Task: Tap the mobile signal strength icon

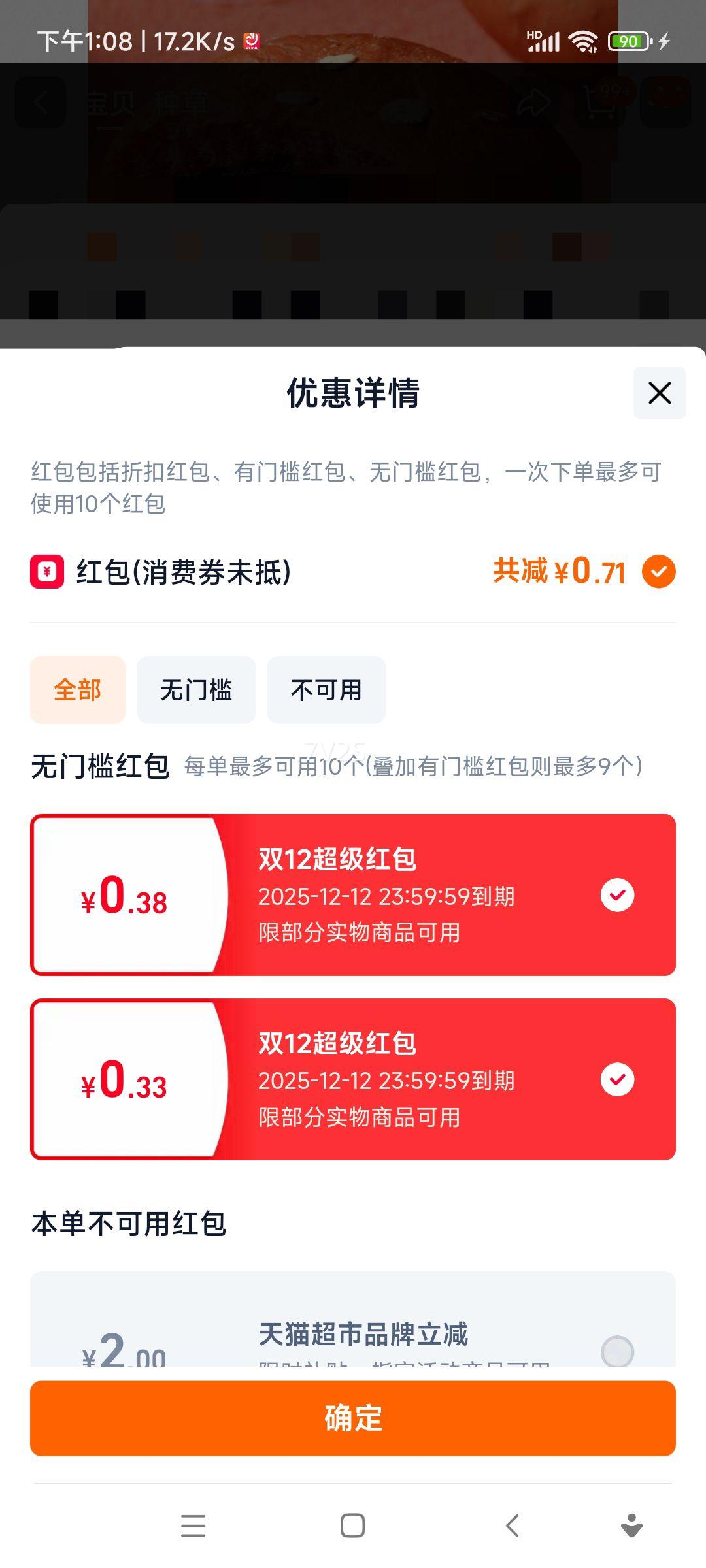Action: click(543, 41)
